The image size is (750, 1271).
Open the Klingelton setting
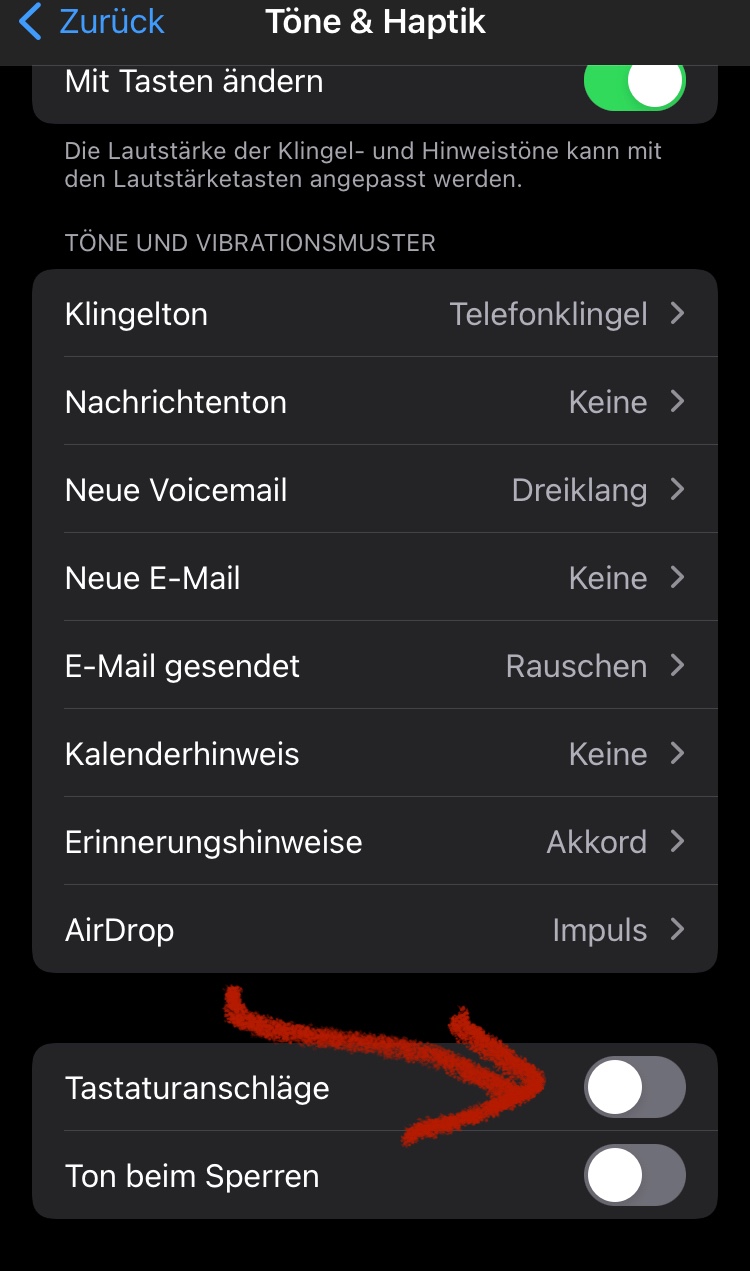click(x=374, y=314)
